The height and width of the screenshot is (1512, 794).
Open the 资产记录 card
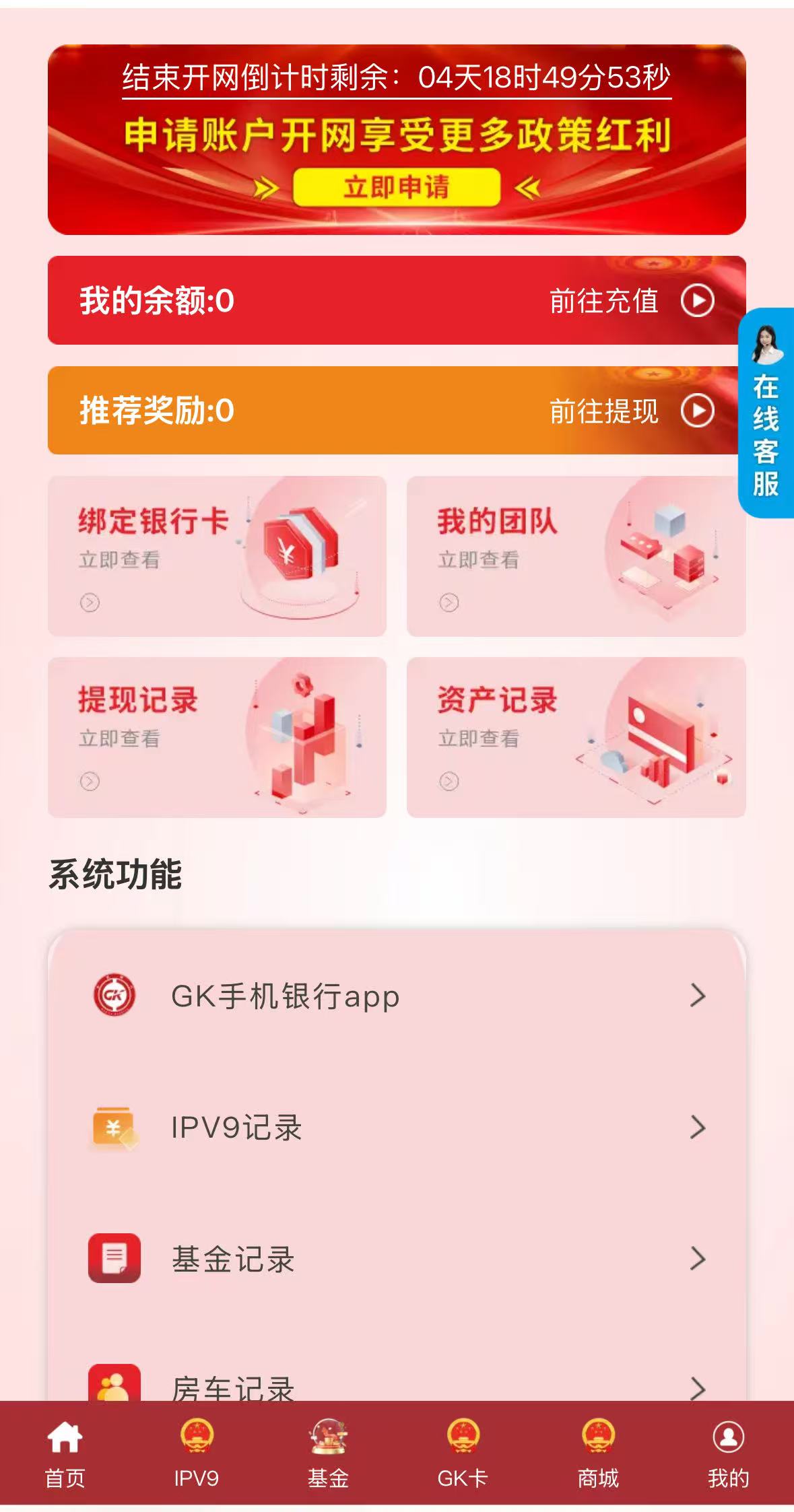pyautogui.click(x=576, y=737)
